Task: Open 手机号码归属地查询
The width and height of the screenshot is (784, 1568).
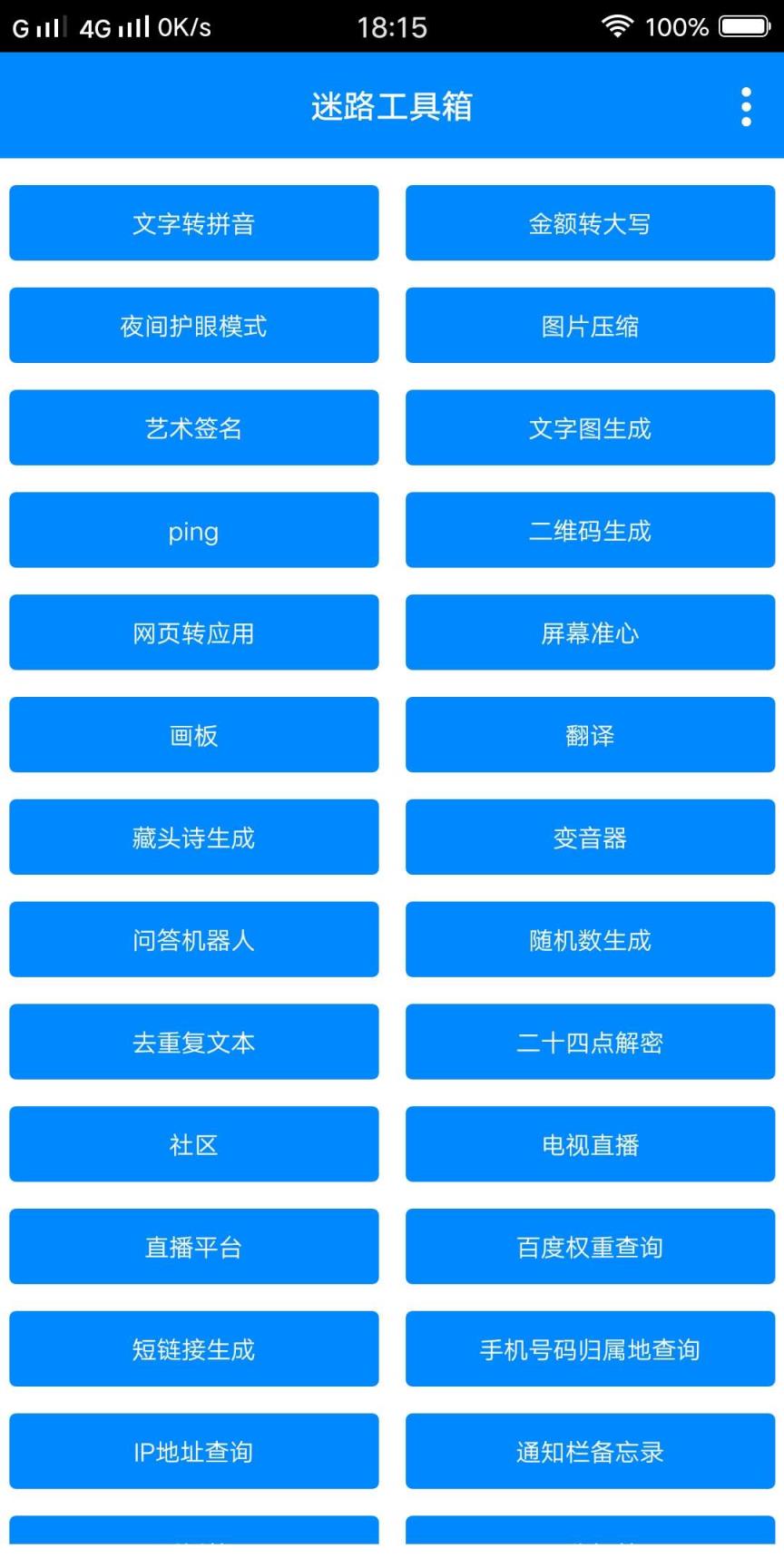Action: click(x=590, y=1349)
